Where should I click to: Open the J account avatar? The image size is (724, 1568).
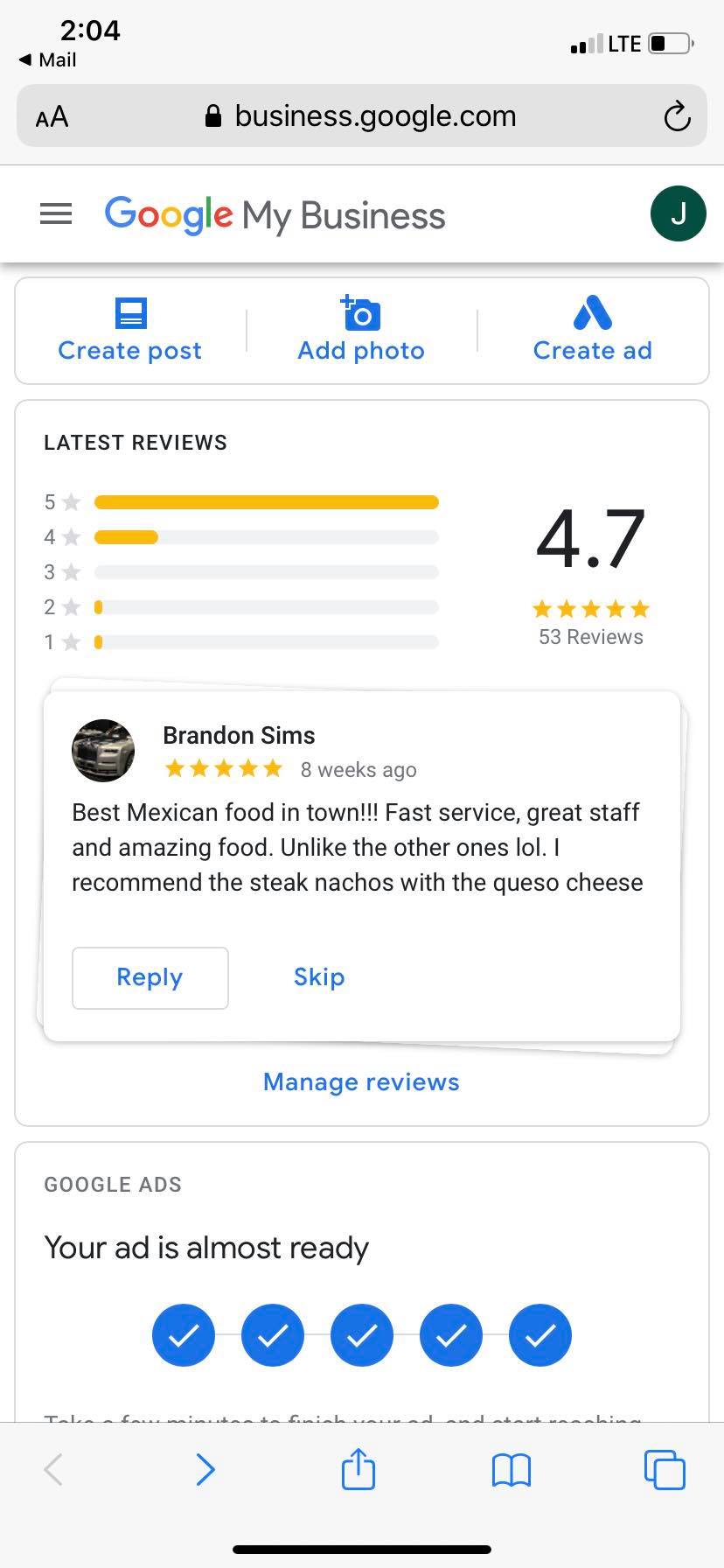pos(678,213)
